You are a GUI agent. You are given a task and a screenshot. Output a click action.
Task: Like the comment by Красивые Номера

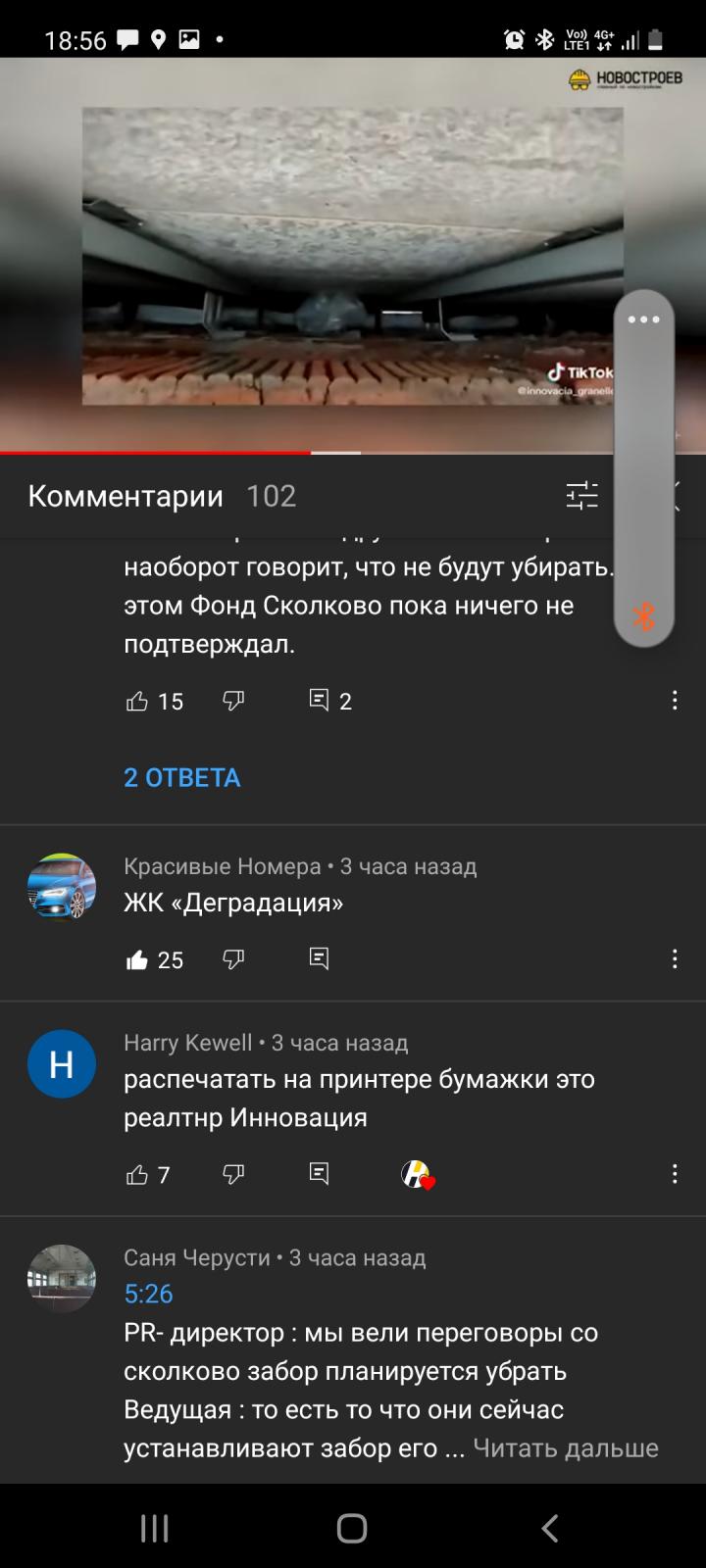[137, 959]
